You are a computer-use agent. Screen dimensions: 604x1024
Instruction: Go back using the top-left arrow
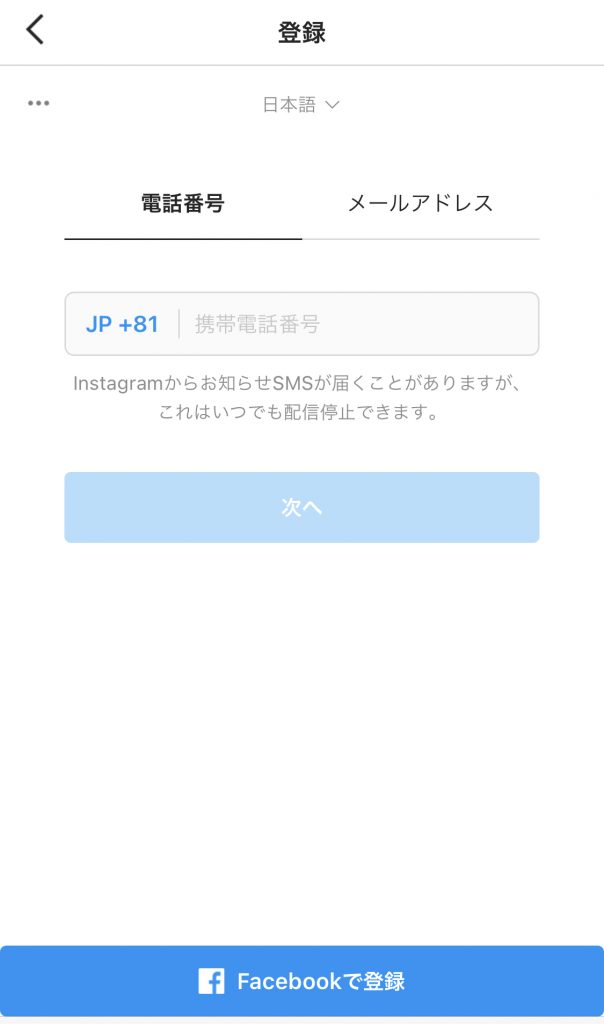(x=35, y=30)
